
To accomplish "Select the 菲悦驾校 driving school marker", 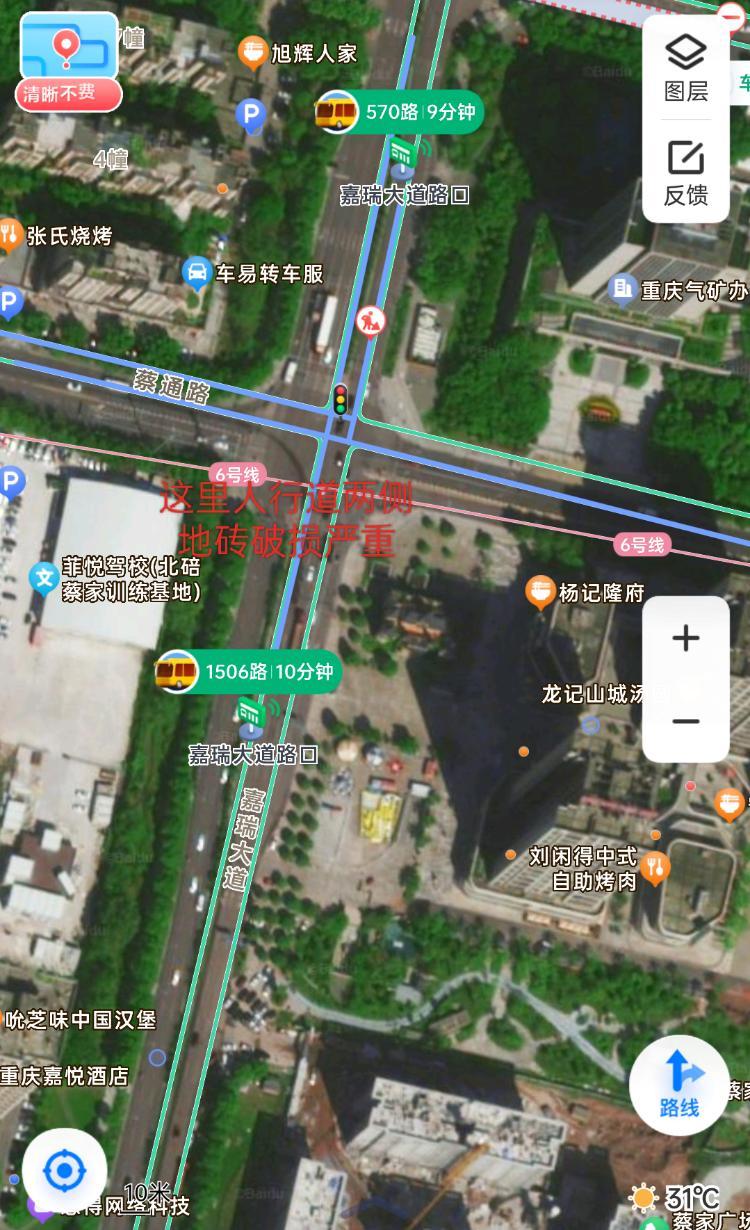I will (x=44, y=578).
